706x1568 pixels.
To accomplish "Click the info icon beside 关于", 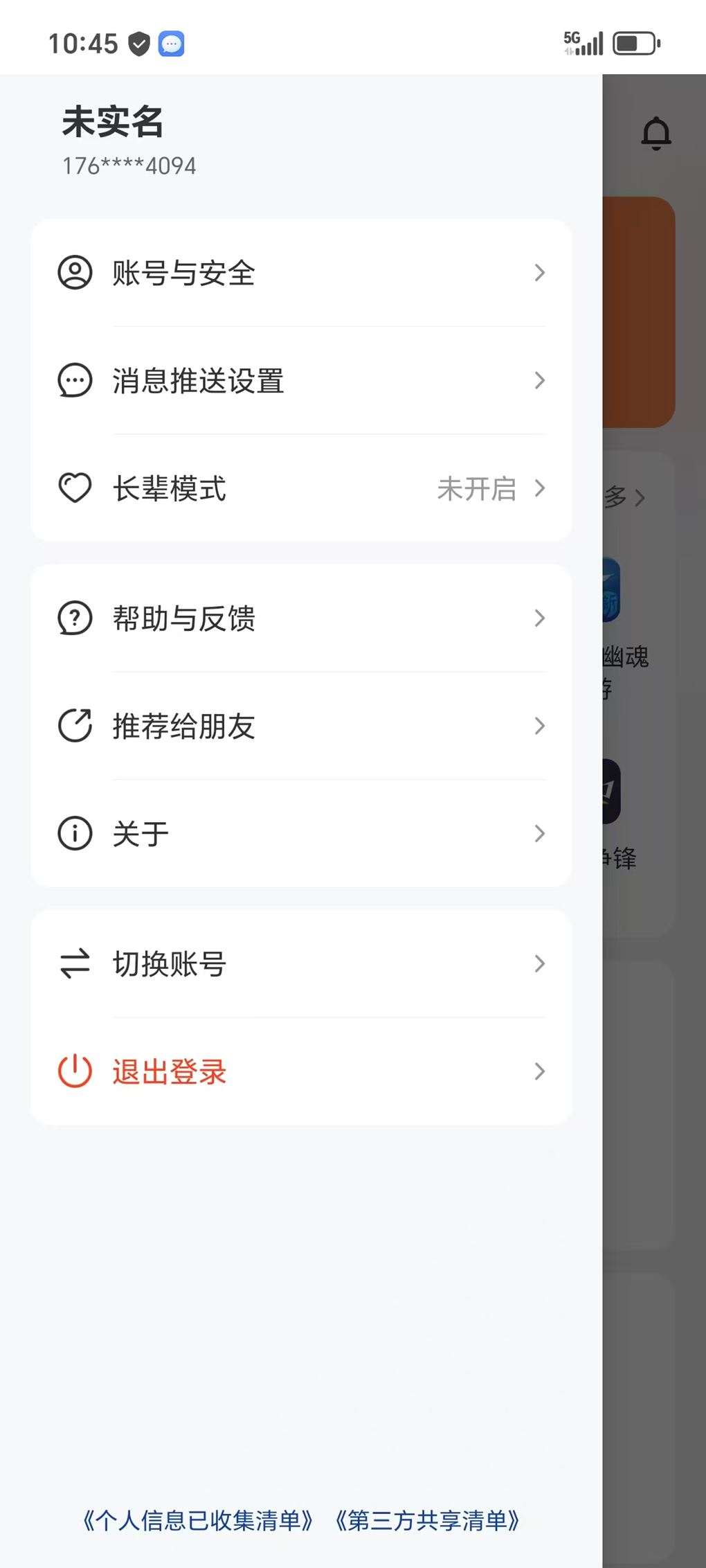I will coord(74,833).
